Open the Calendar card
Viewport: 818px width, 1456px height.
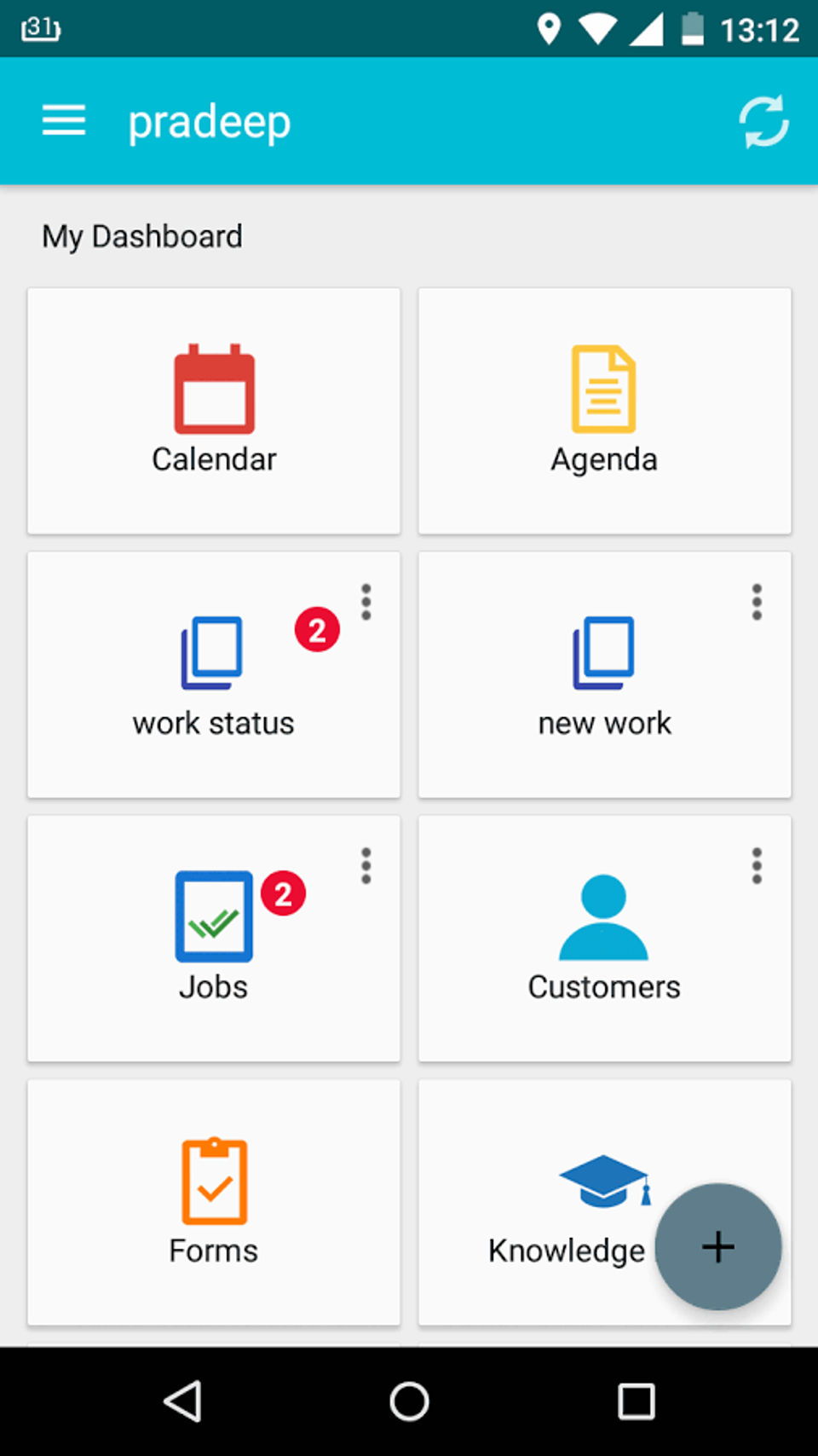(214, 411)
